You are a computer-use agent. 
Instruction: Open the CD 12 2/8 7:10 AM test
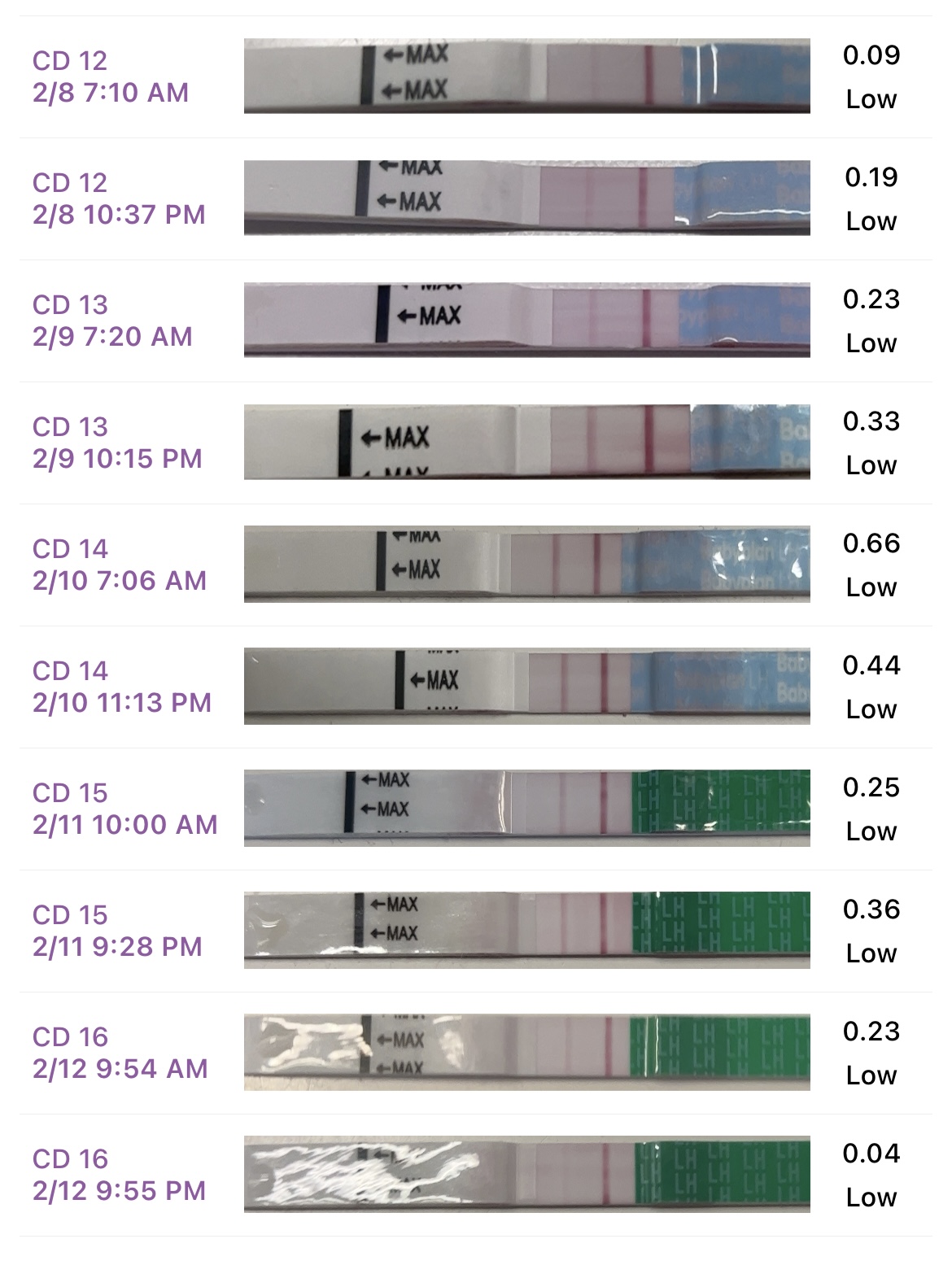point(476,76)
